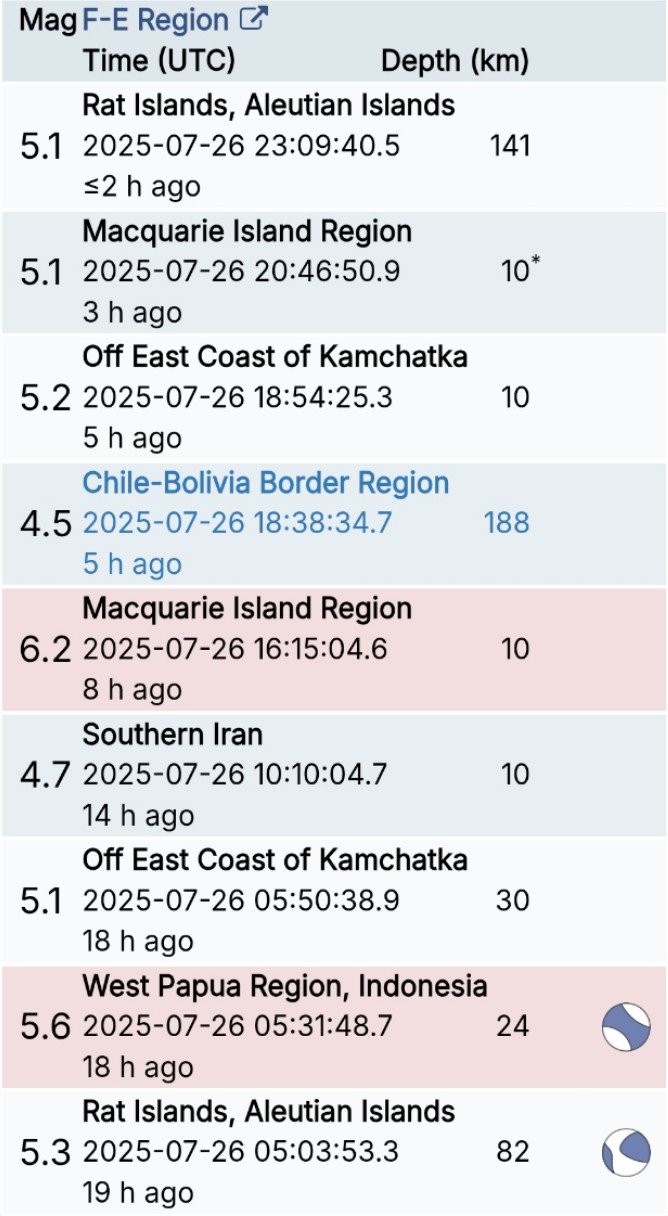Viewport: 668px width, 1216px height.
Task: Open the Macquarie Island 6.2 magnitude event
Action: (334, 650)
